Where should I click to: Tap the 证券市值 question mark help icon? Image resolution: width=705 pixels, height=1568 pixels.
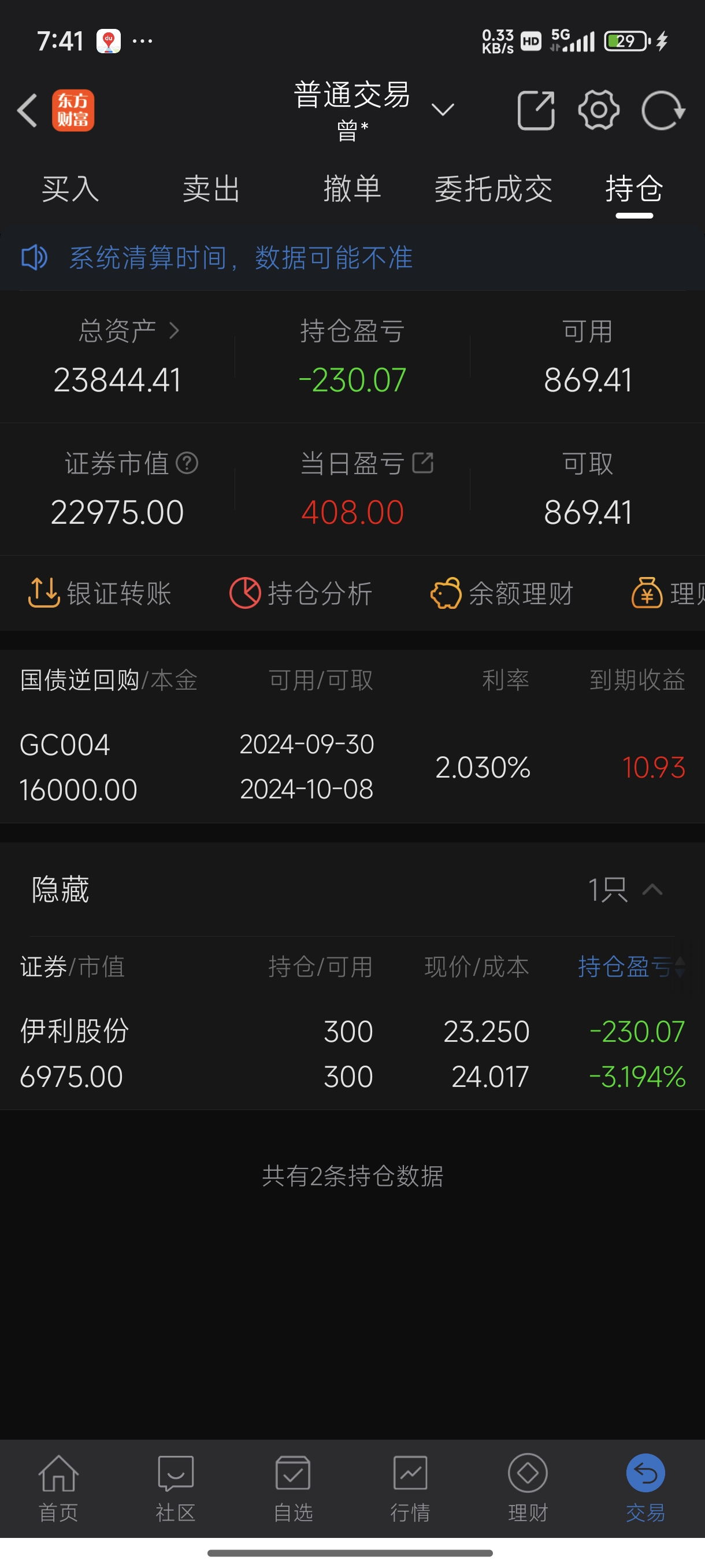187,463
